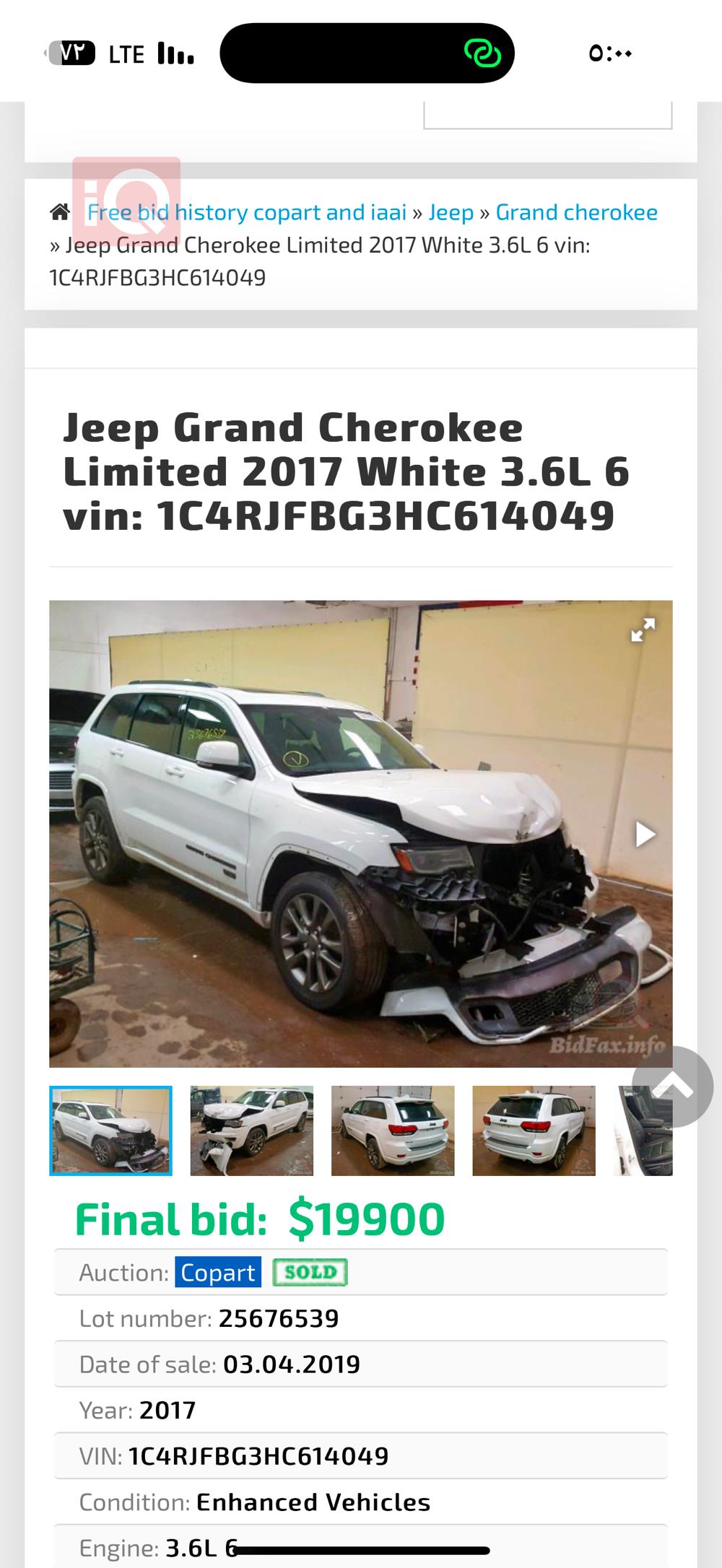
Task: Open the home icon in breadcrumb
Action: (60, 212)
